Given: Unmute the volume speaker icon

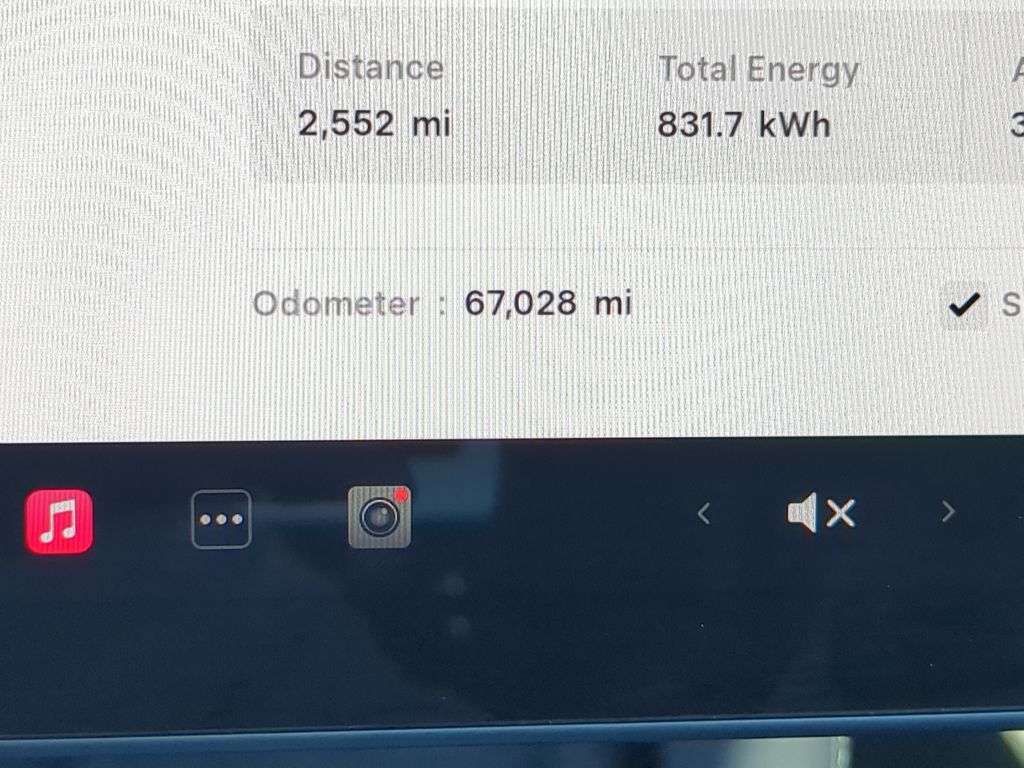Looking at the screenshot, I should pos(821,514).
